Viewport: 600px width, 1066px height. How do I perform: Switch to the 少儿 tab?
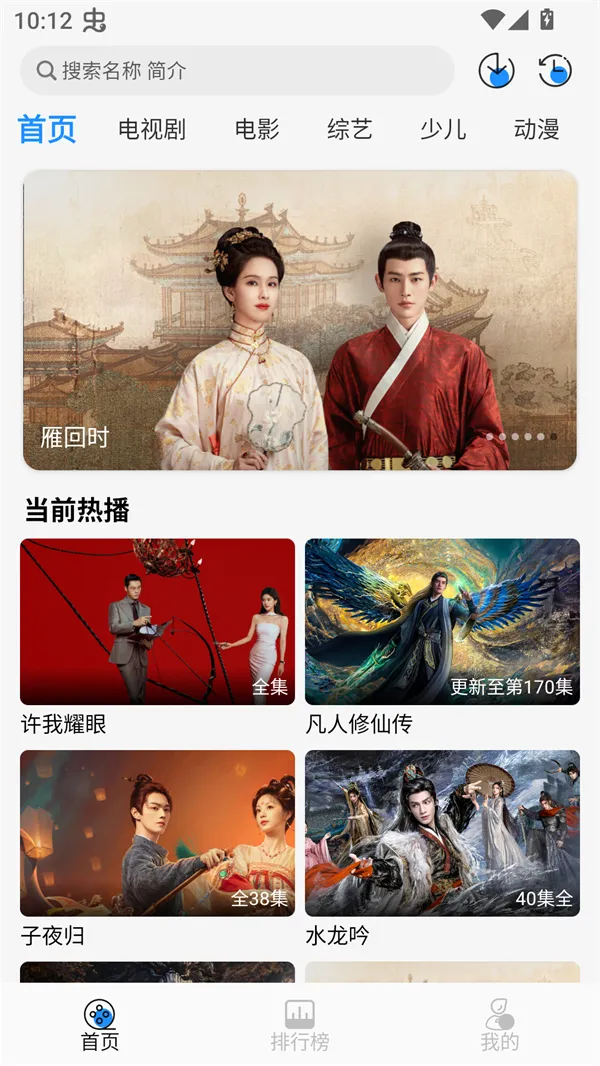pos(443,129)
